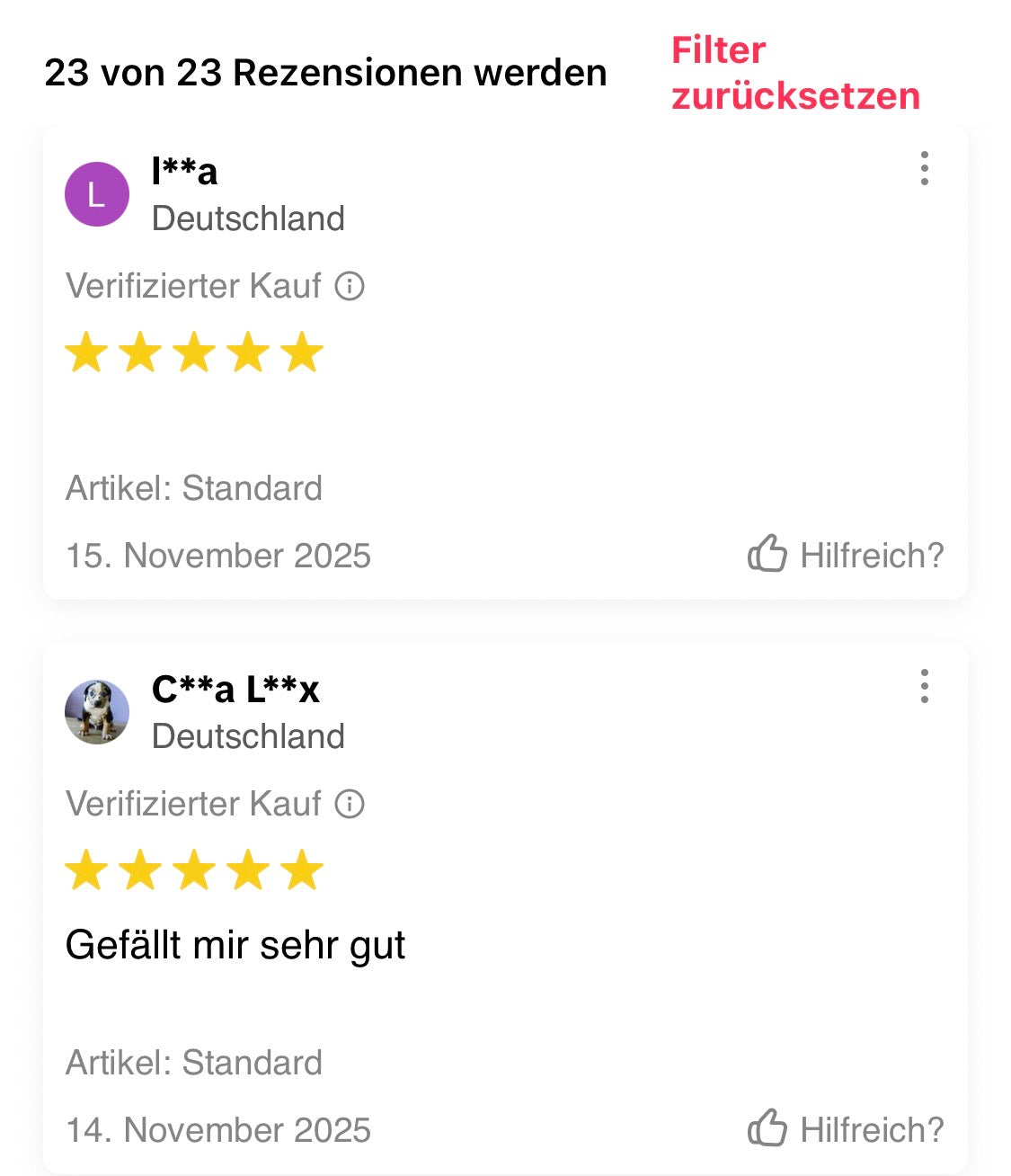Open overflow menu on l**a's review
Viewport: 1011px width, 1176px height.
coord(924,169)
